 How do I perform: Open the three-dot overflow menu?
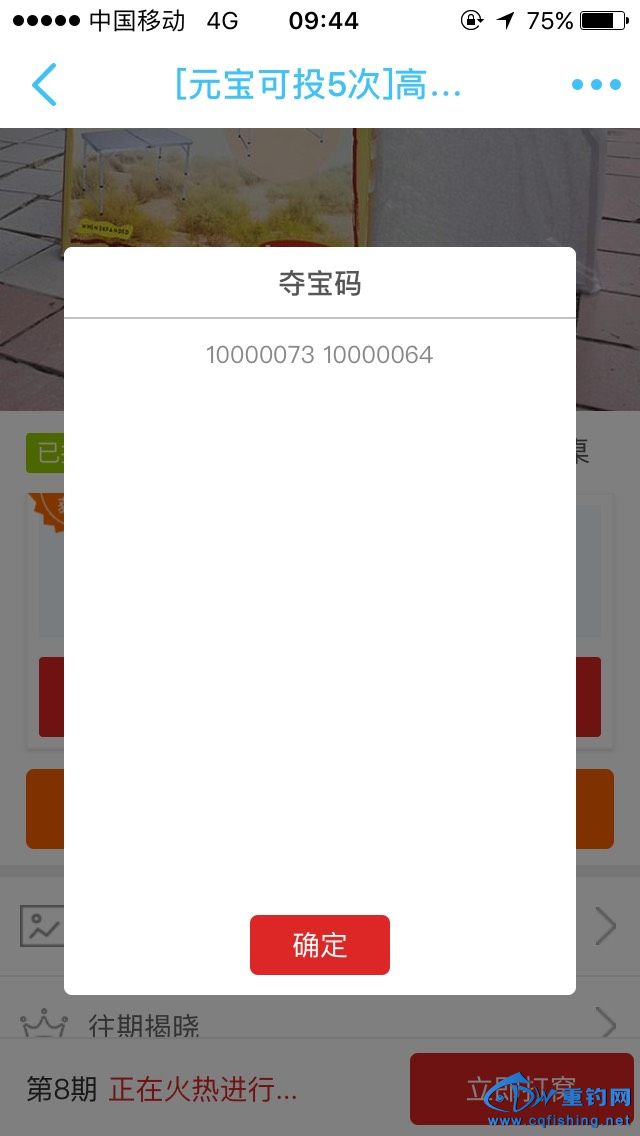(x=596, y=85)
